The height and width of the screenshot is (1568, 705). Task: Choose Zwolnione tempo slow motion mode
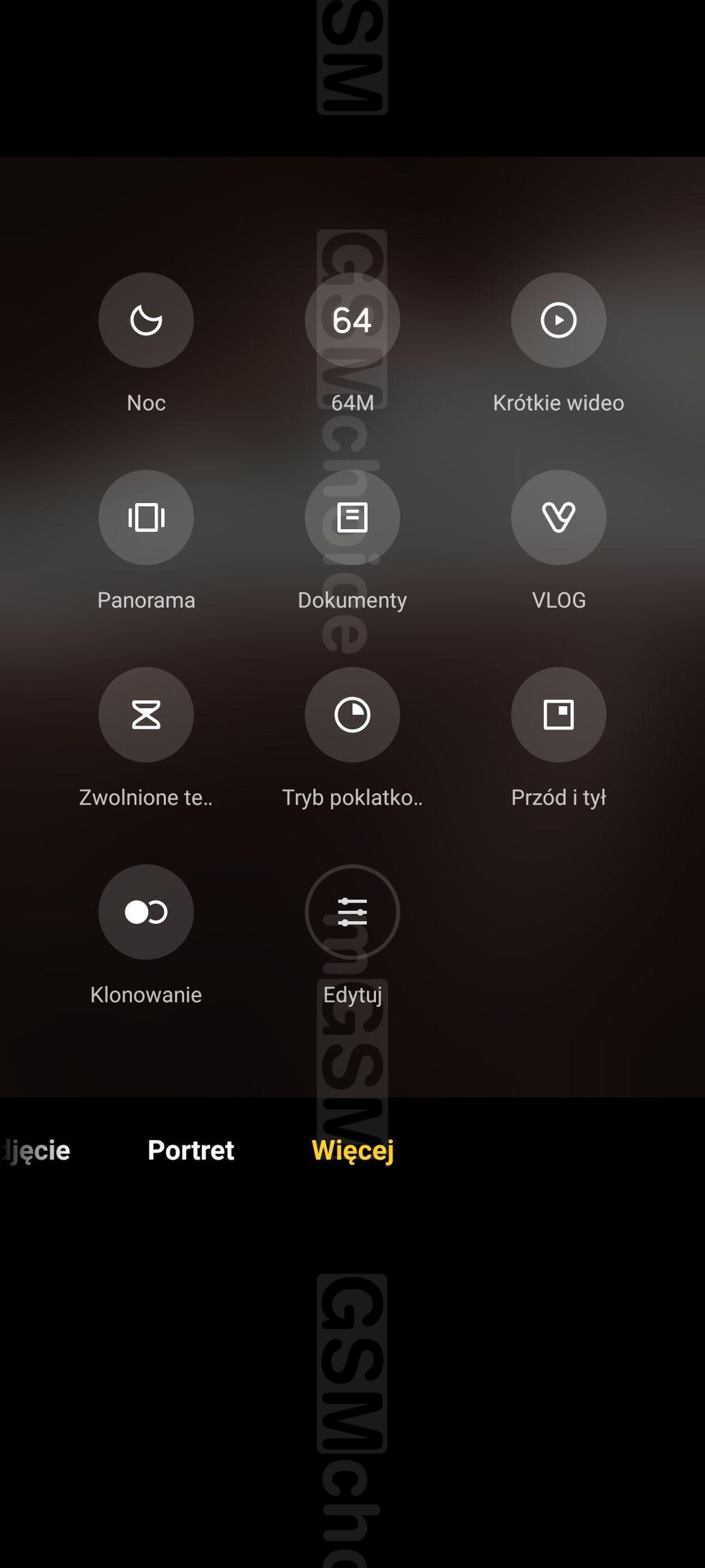[146, 715]
